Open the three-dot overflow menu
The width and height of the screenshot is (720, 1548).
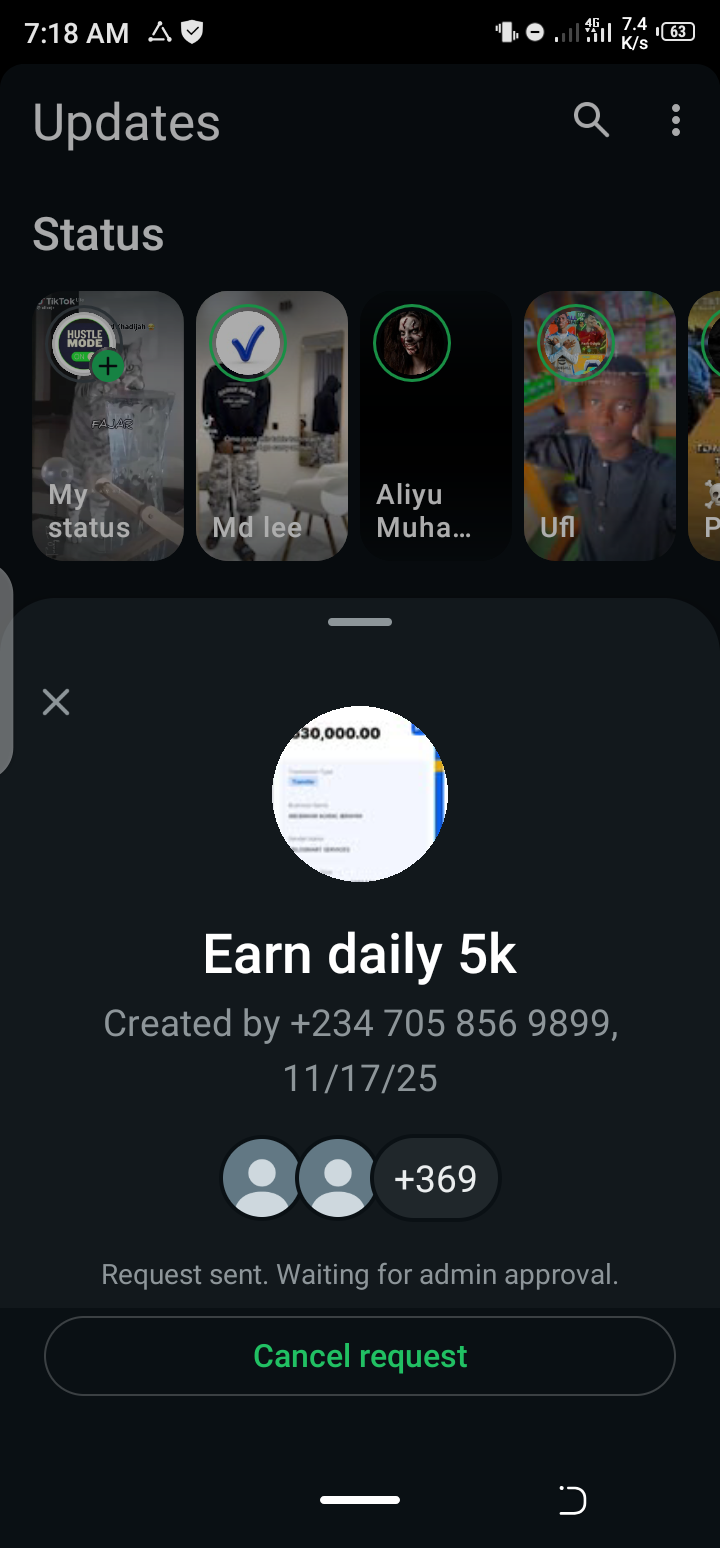coord(676,121)
